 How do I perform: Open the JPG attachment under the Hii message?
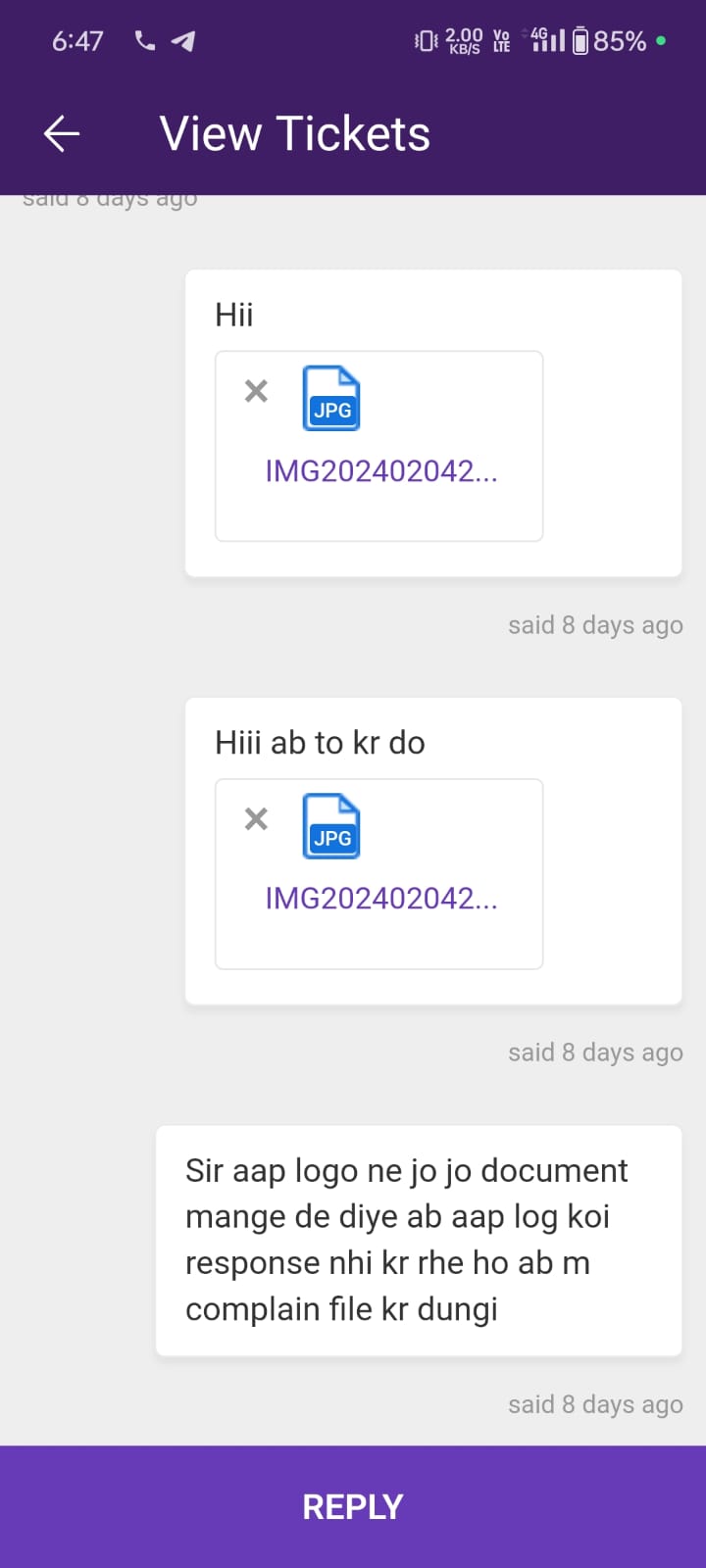(331, 399)
